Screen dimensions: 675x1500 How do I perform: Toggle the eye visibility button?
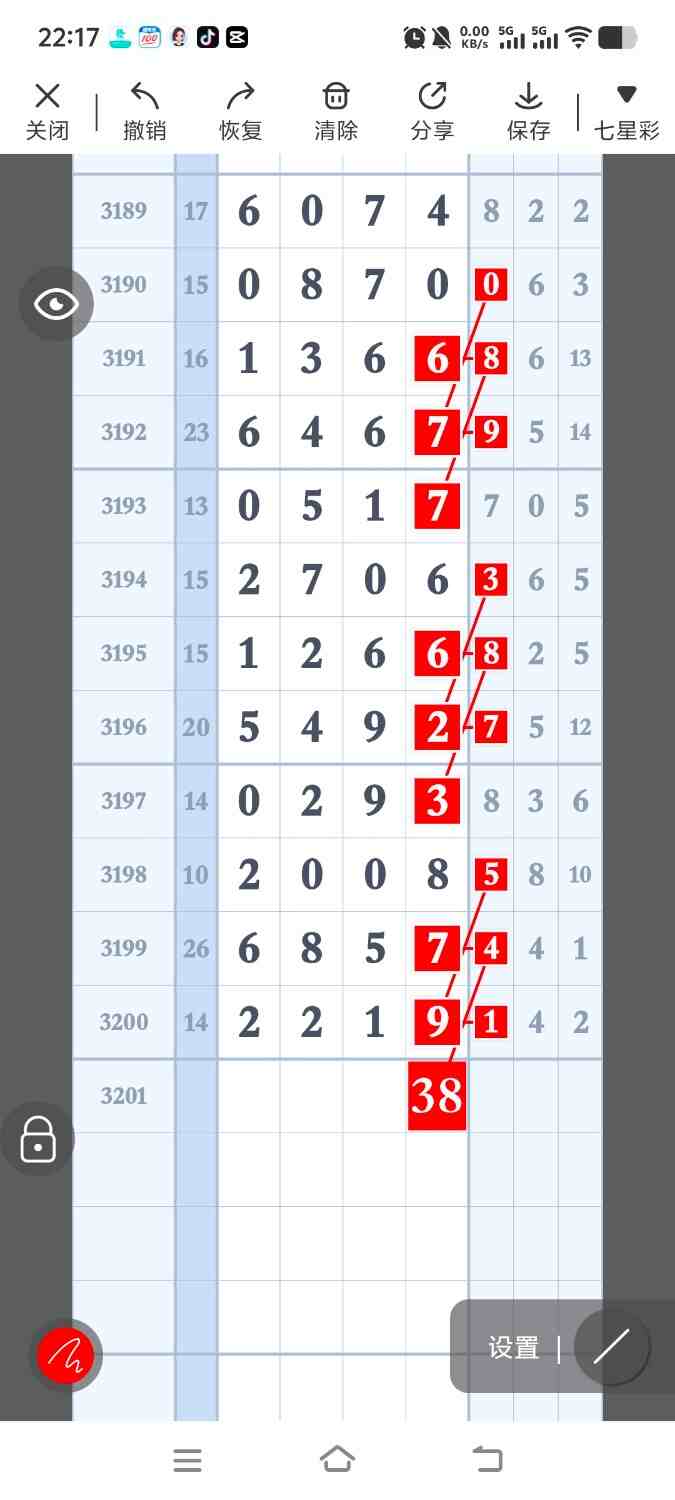[56, 304]
